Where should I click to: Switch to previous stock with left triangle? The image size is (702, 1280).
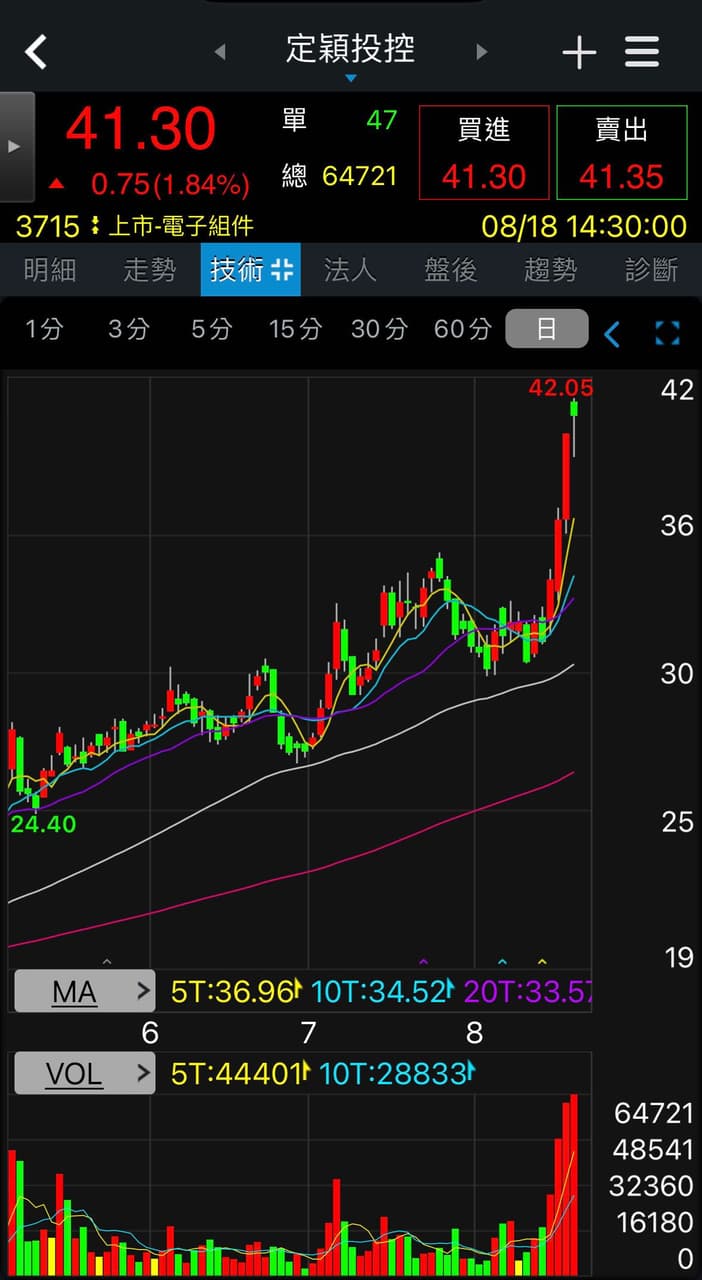220,51
